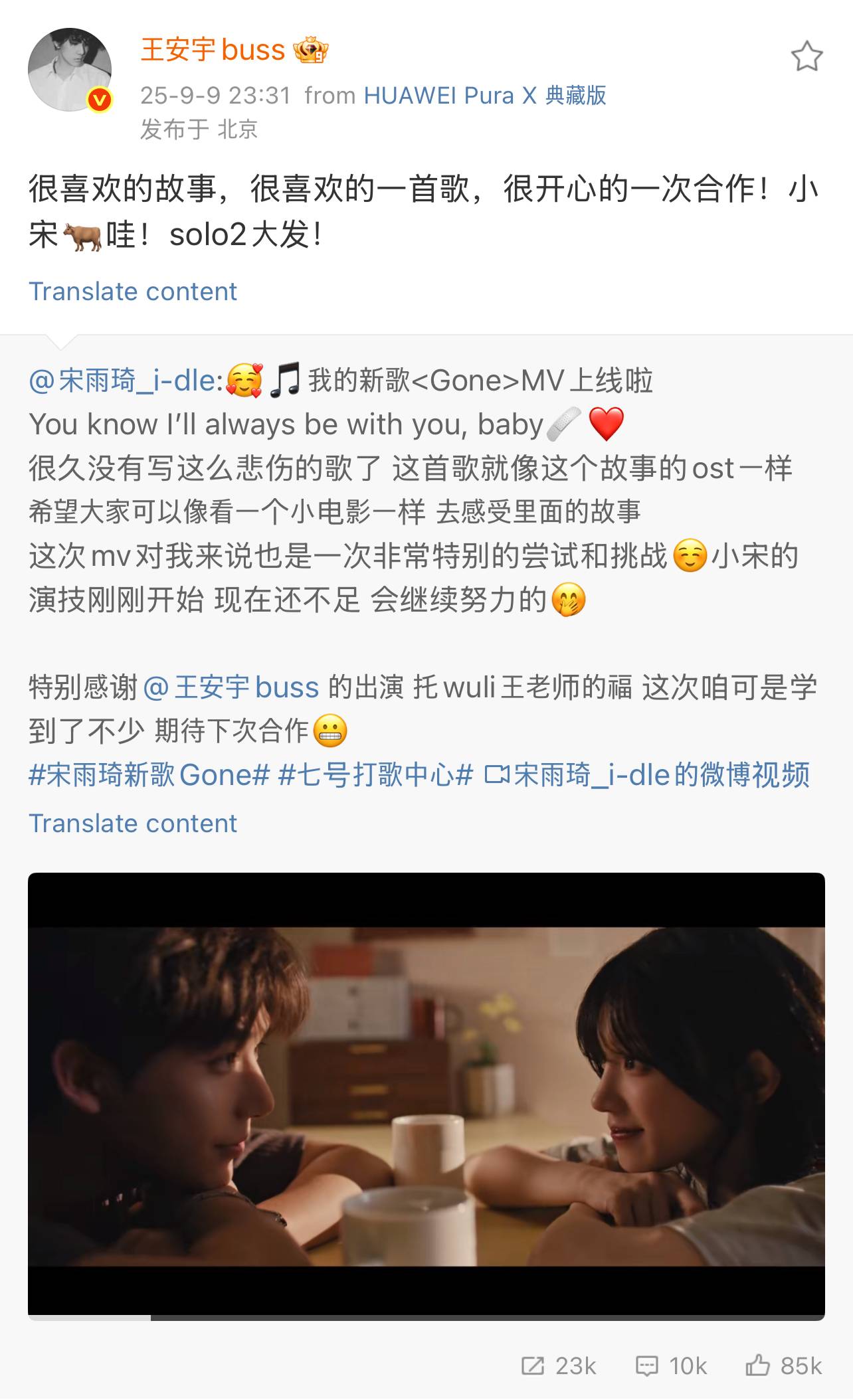This screenshot has width=853, height=1400.
Task: Open HUAWEI Pura X 典藏版 source link
Action: (x=485, y=96)
